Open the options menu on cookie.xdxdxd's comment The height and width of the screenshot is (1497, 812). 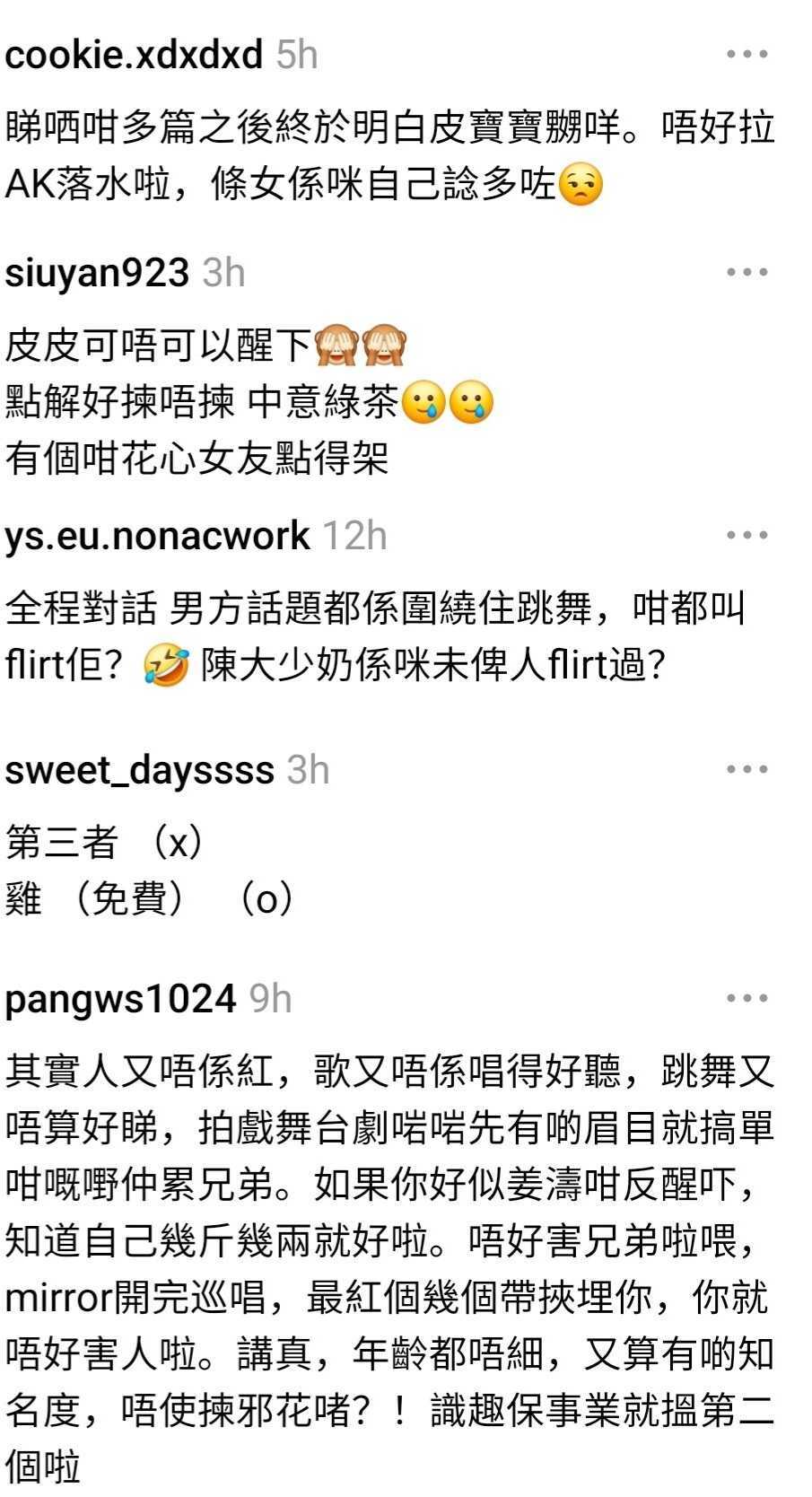point(747,55)
